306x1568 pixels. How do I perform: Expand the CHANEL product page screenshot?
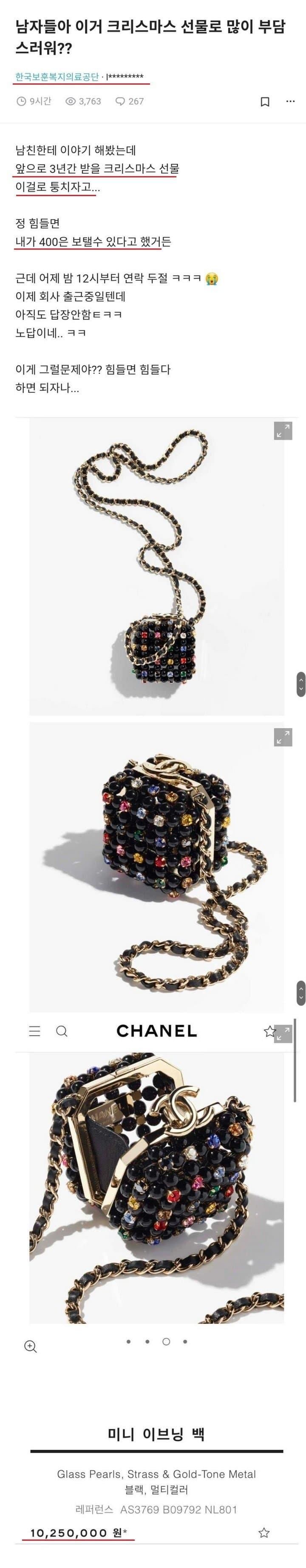coord(283,1033)
